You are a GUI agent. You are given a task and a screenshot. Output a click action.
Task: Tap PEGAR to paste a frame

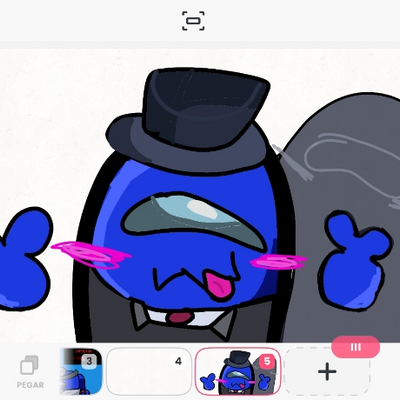[30, 372]
